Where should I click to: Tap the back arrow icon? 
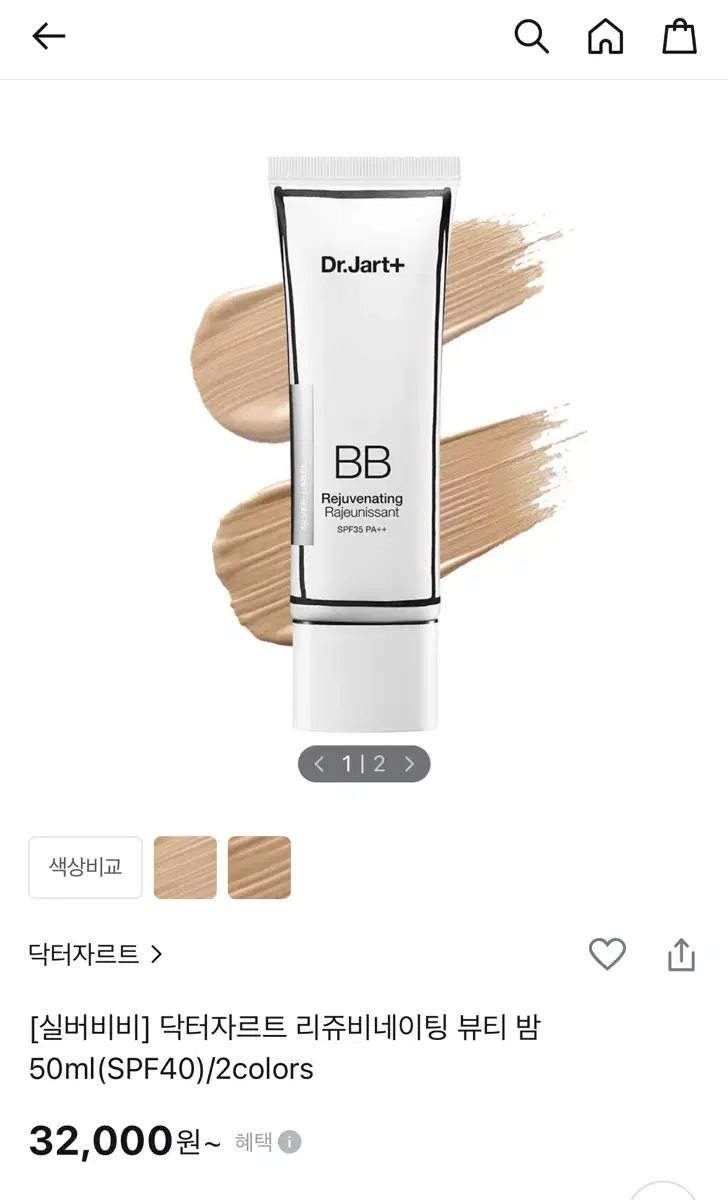[x=48, y=37]
